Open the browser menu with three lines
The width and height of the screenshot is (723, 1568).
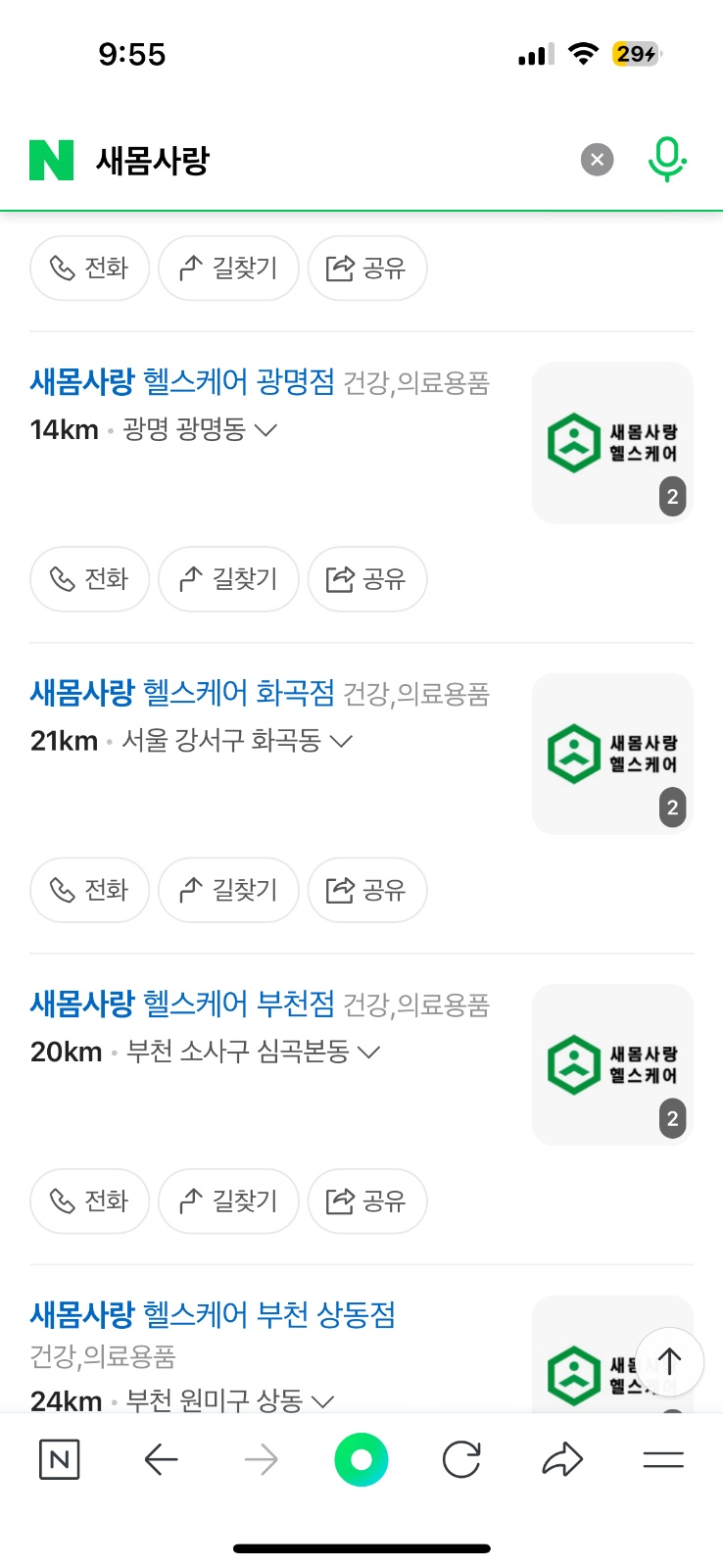pyautogui.click(x=663, y=1460)
